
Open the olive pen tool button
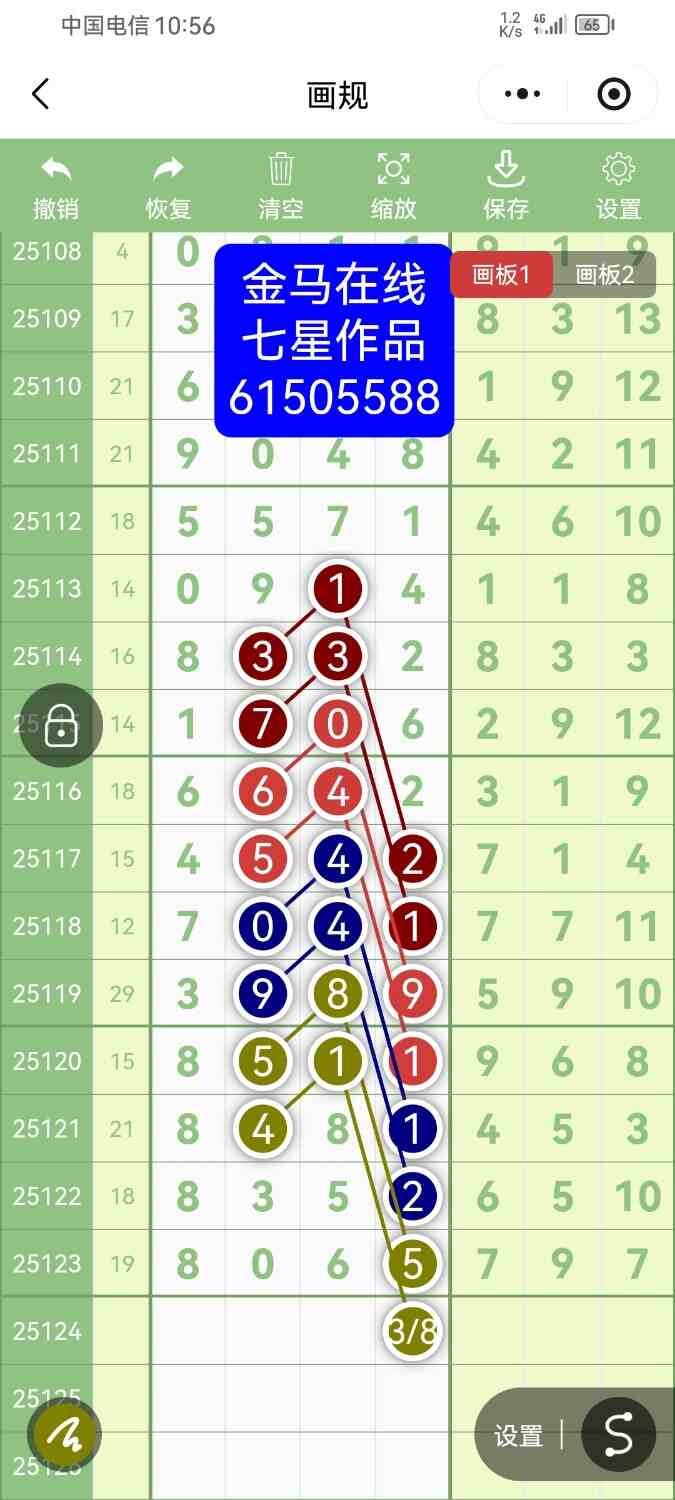64,1436
